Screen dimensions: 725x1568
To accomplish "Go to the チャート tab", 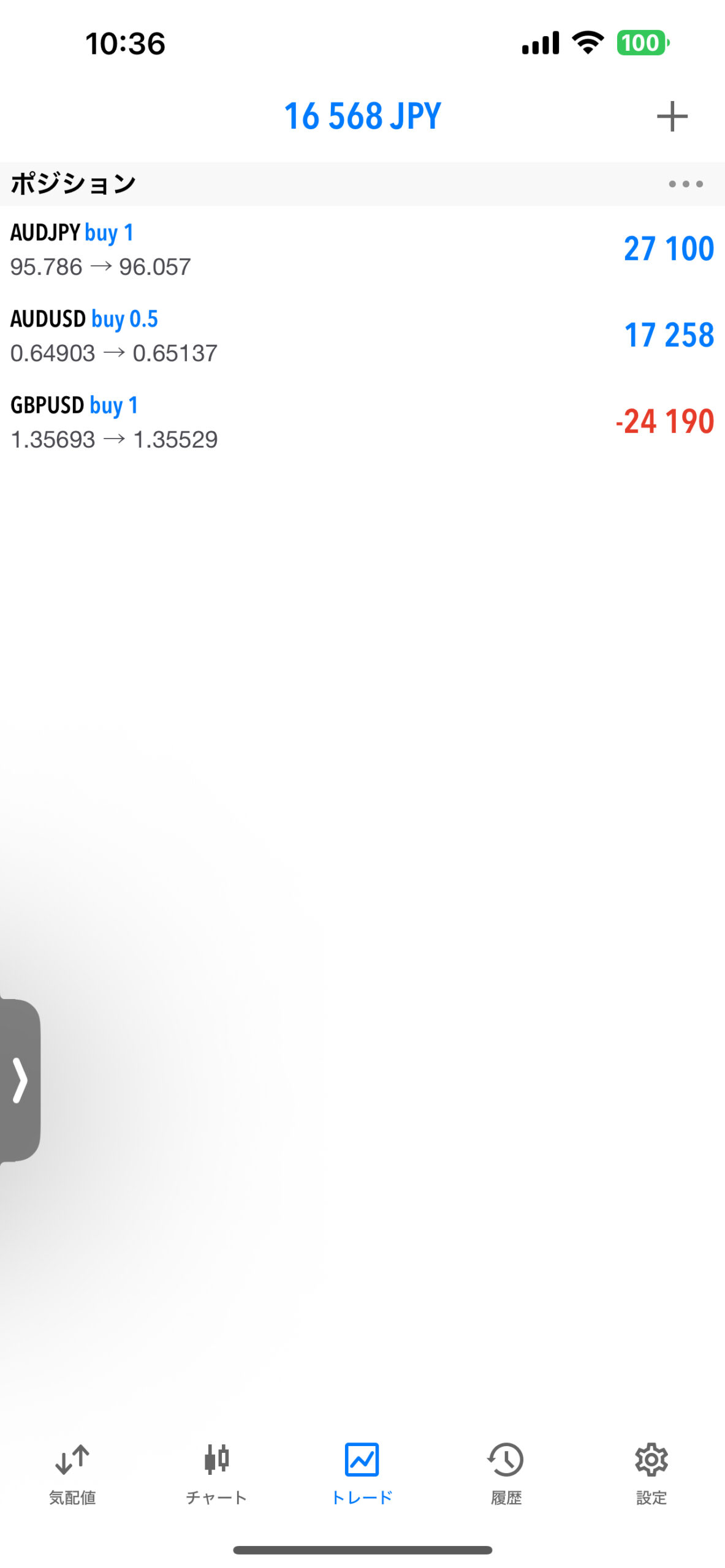I will (216, 1472).
